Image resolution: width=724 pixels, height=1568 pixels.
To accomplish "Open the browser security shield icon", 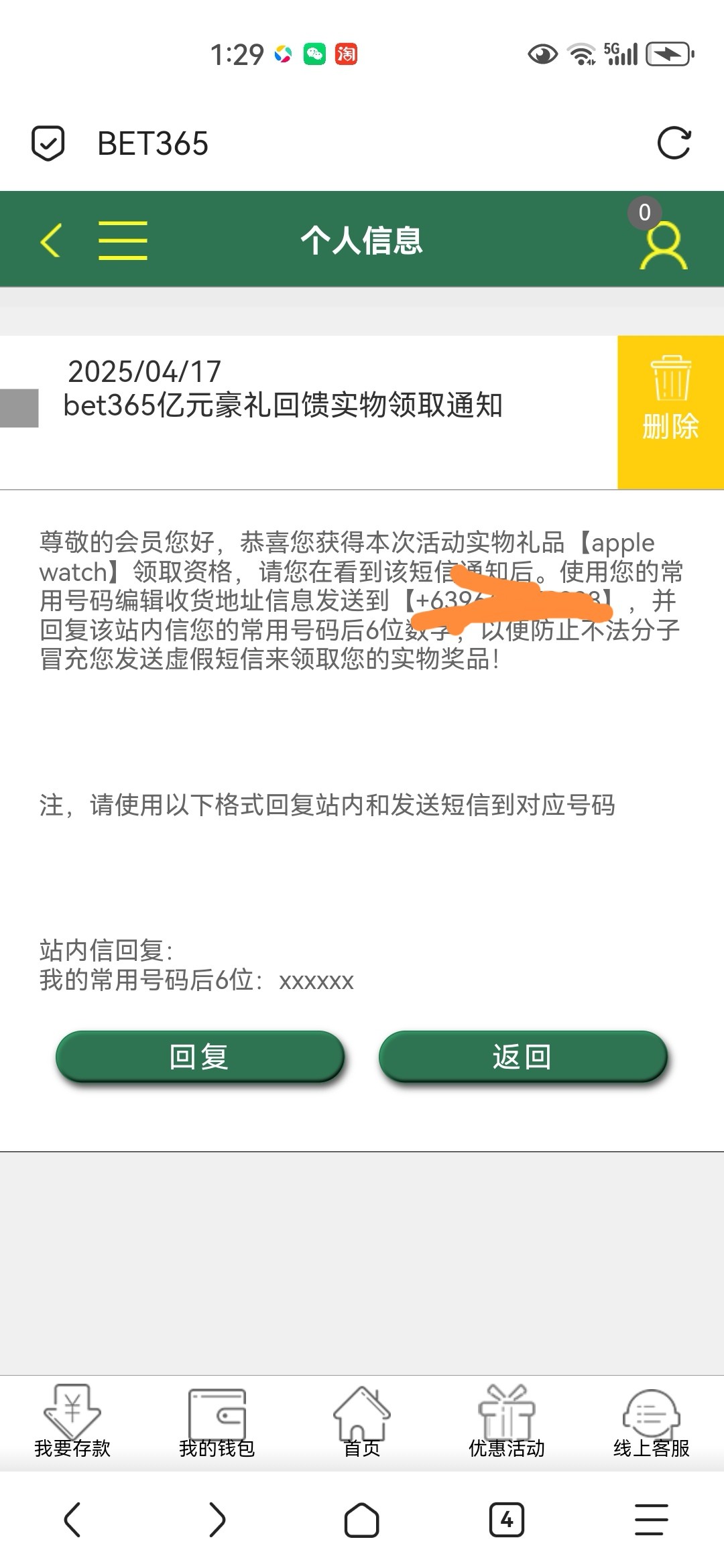I will pos(48,143).
